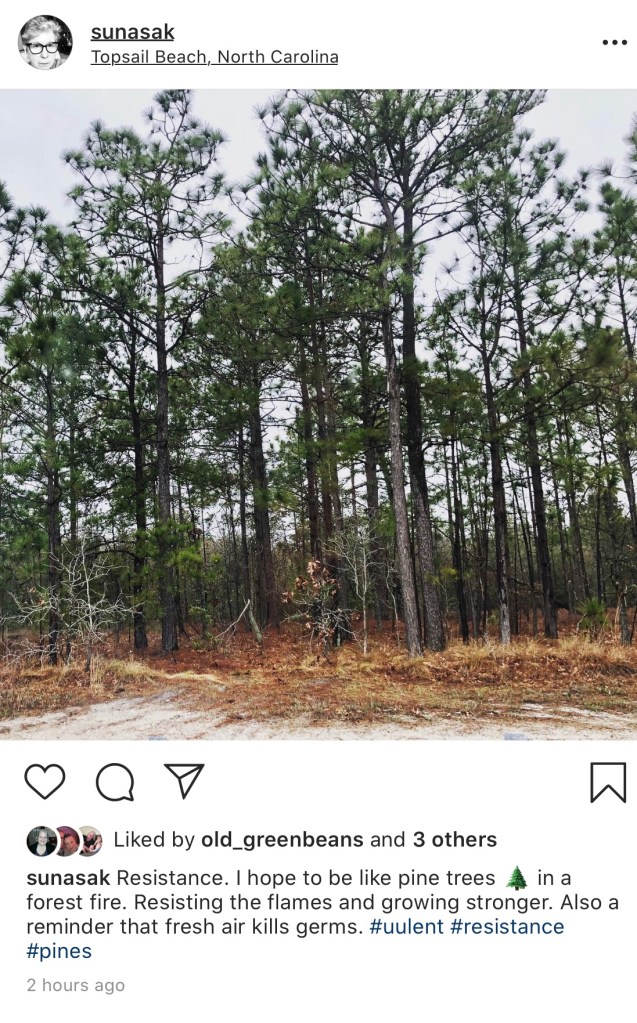
Task: Open the post's three-dot options menu
Action: pos(613,43)
